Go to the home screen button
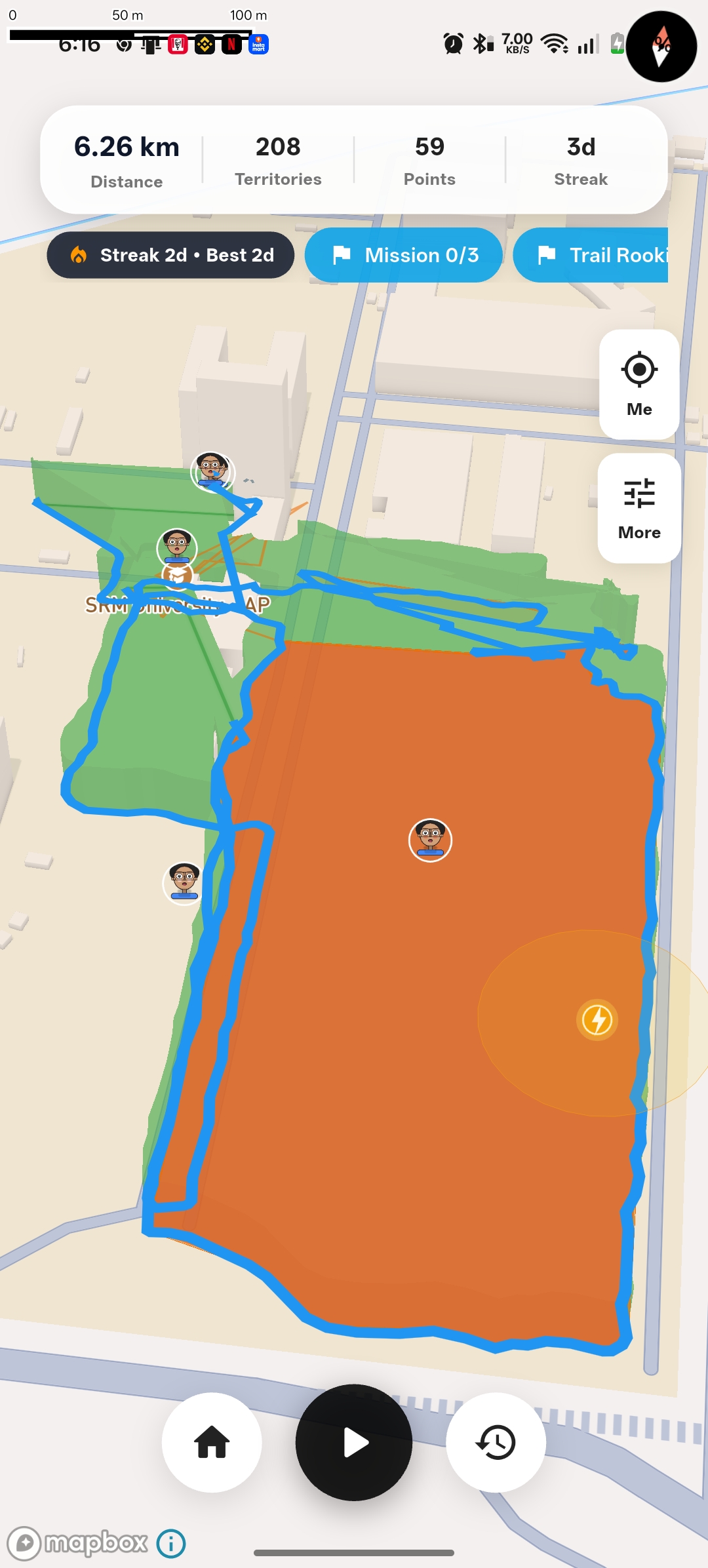 point(212,1442)
